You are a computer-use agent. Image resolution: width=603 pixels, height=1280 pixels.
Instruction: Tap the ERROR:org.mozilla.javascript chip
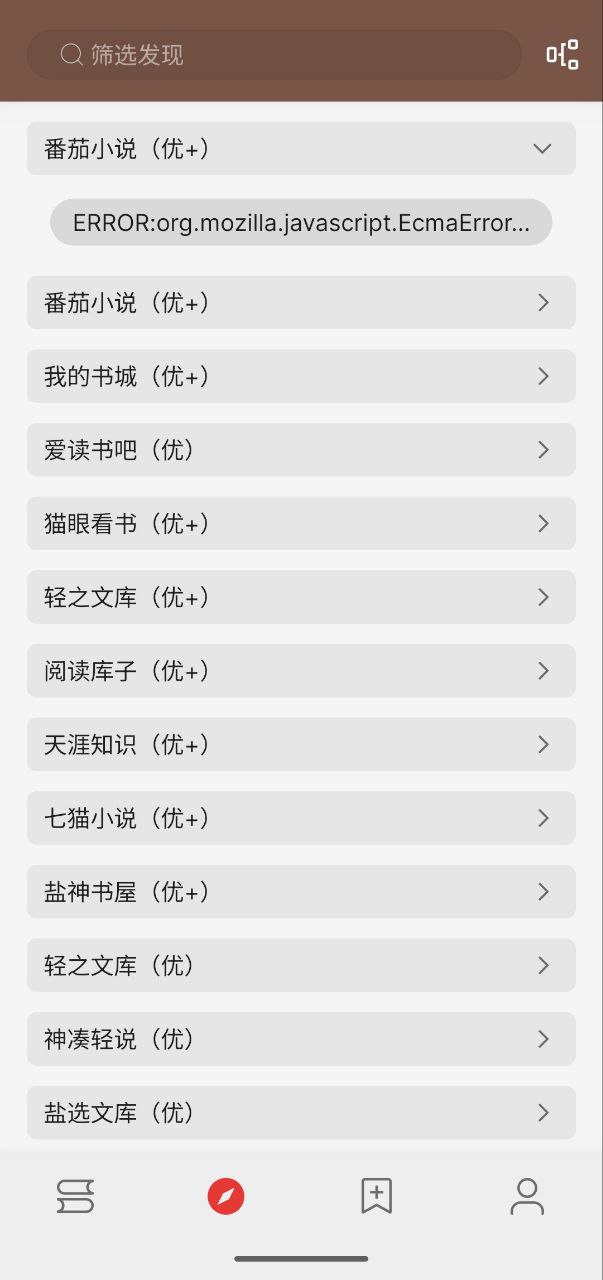pyautogui.click(x=301, y=222)
